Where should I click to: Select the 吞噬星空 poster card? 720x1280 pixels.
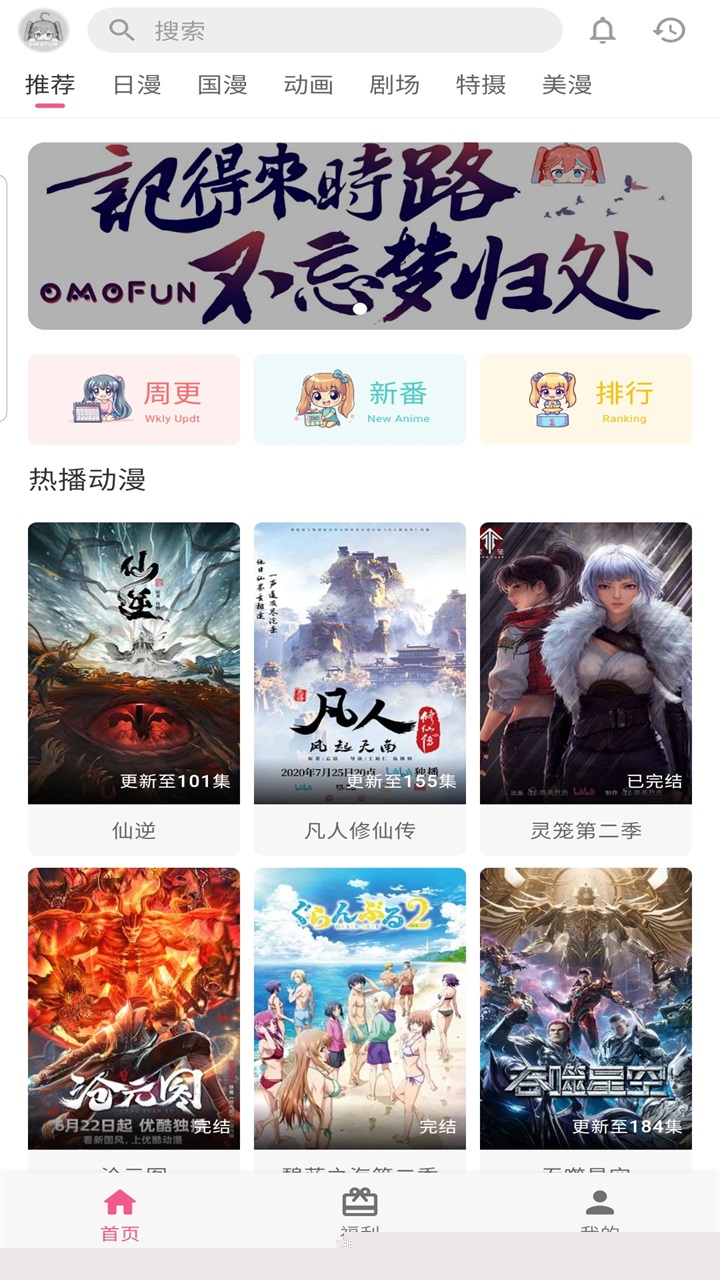pyautogui.click(x=586, y=1008)
